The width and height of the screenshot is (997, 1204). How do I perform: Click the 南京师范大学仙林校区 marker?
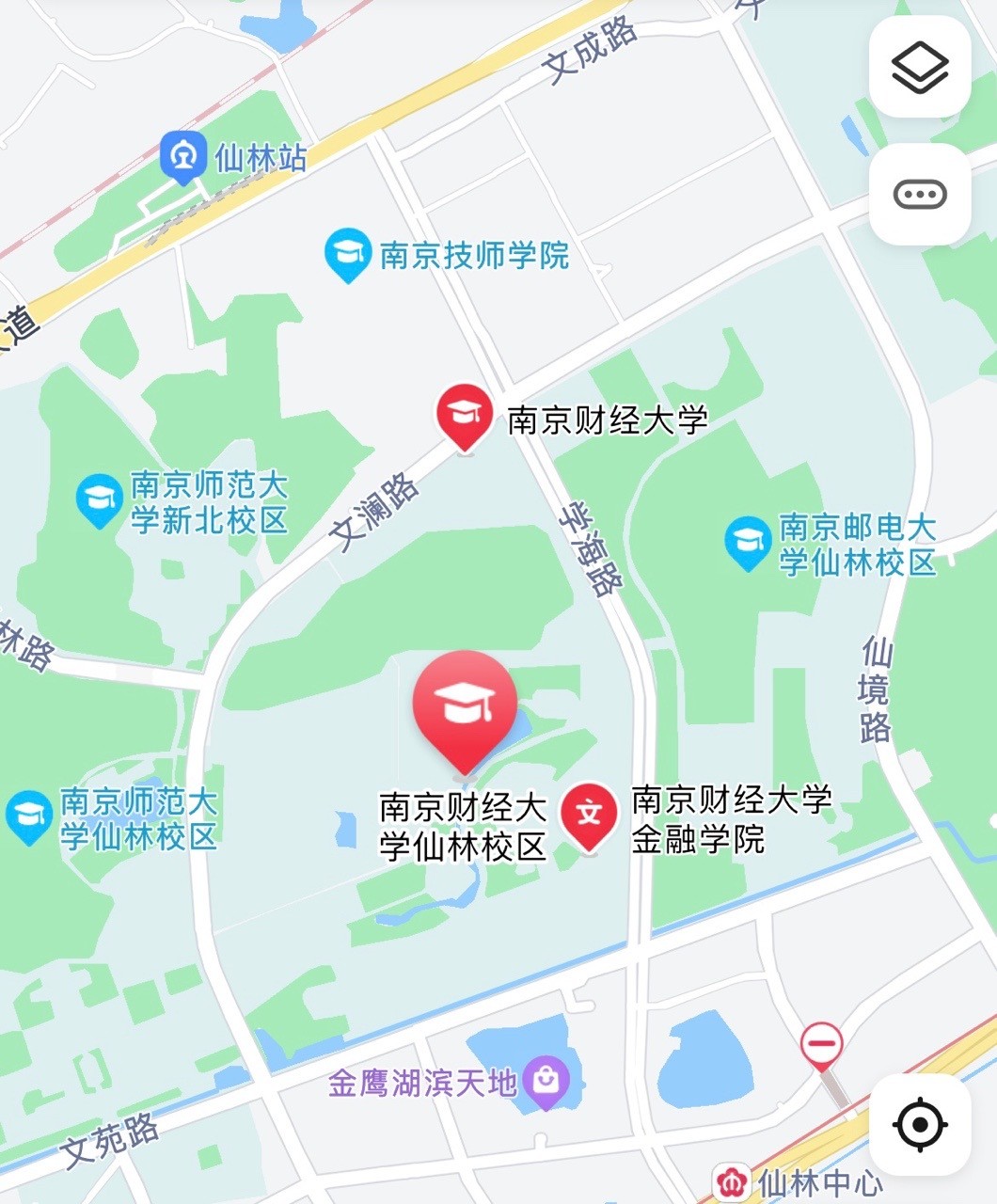coord(28,816)
